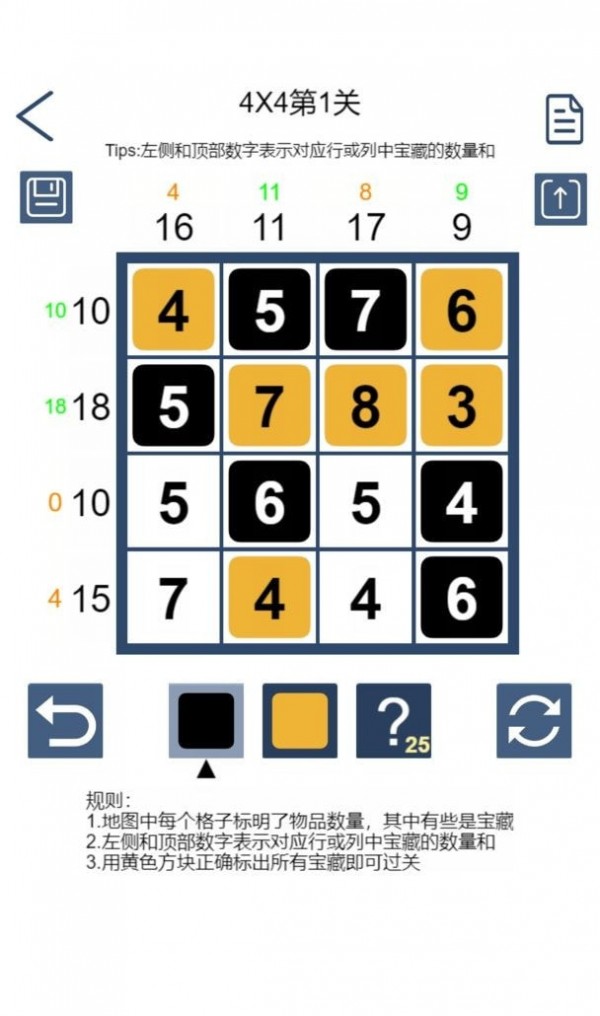
Task: Mark the white cell showing 7
Action: (x=173, y=598)
